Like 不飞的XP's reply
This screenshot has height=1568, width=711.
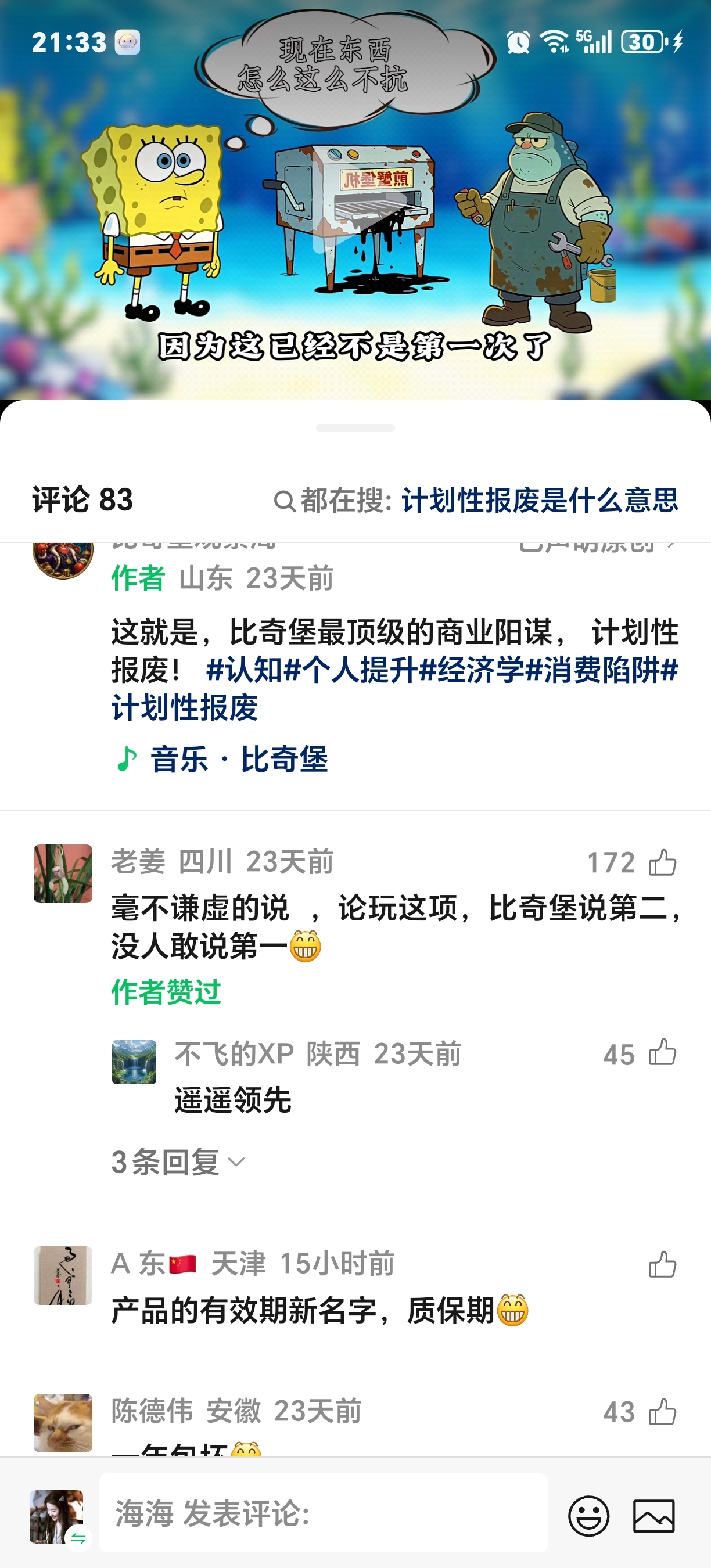(x=662, y=1052)
